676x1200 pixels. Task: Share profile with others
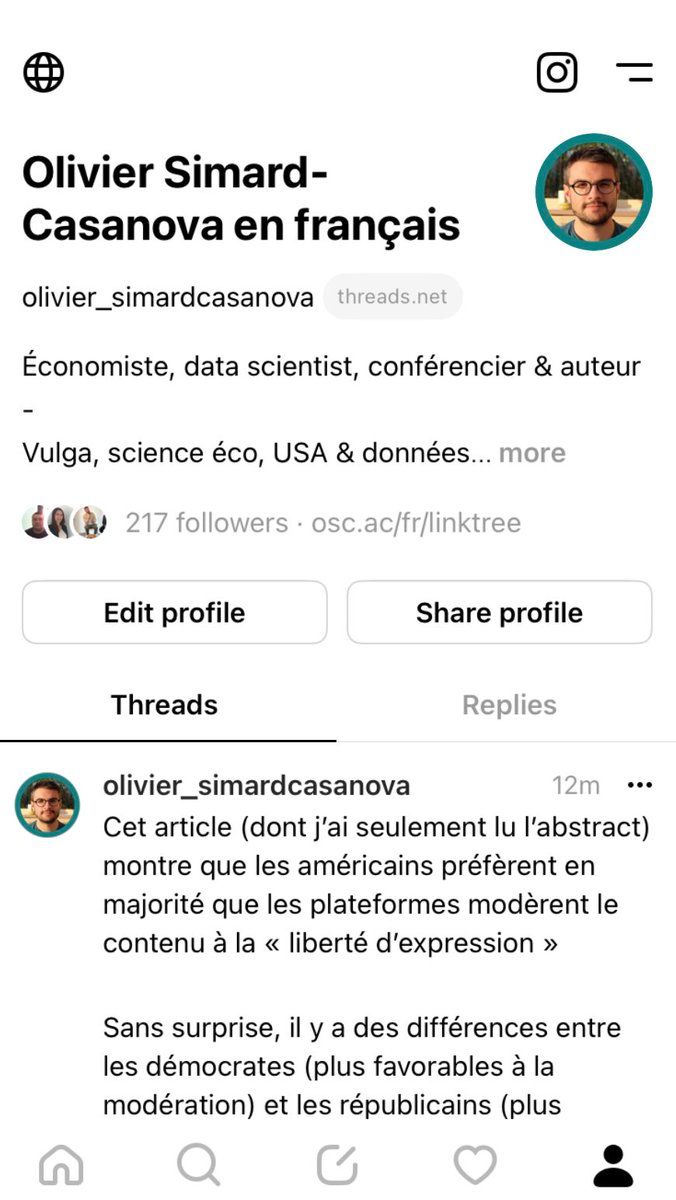(499, 612)
